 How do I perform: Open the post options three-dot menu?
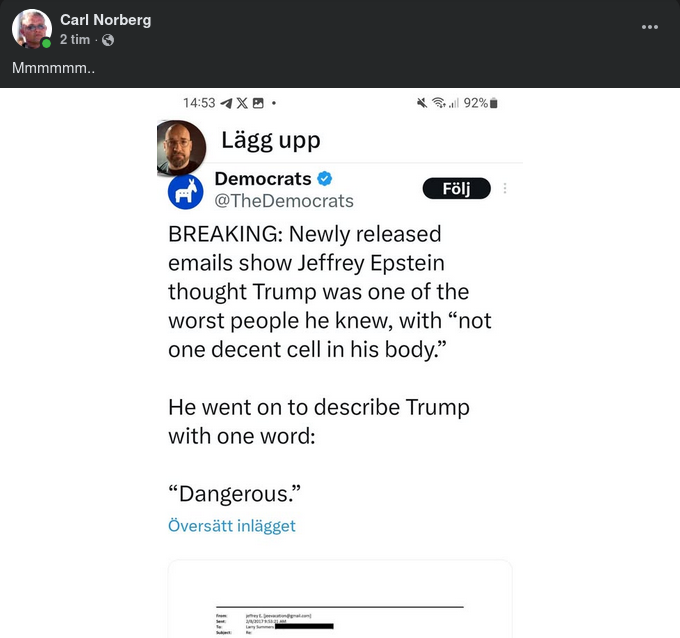650,27
